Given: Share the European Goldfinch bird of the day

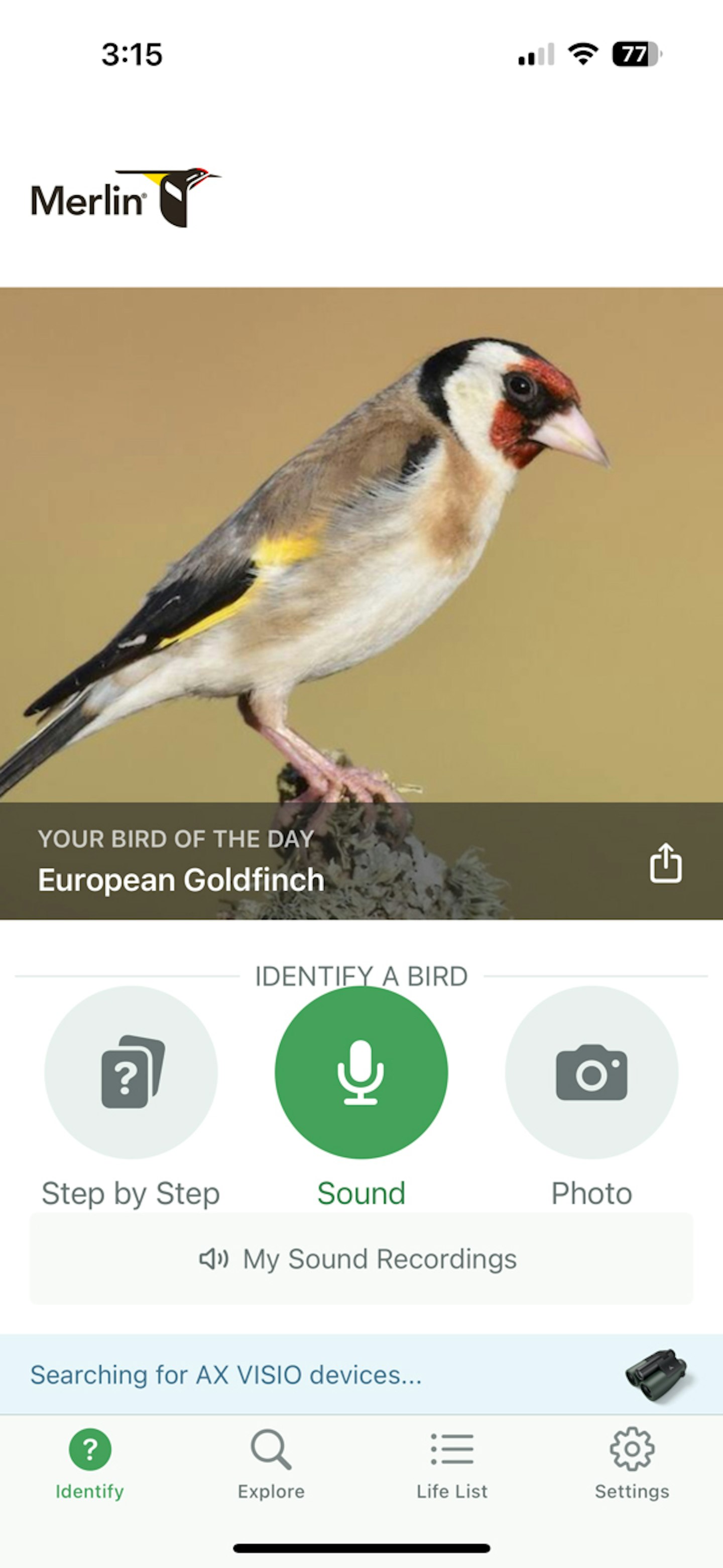Looking at the screenshot, I should click(x=665, y=862).
